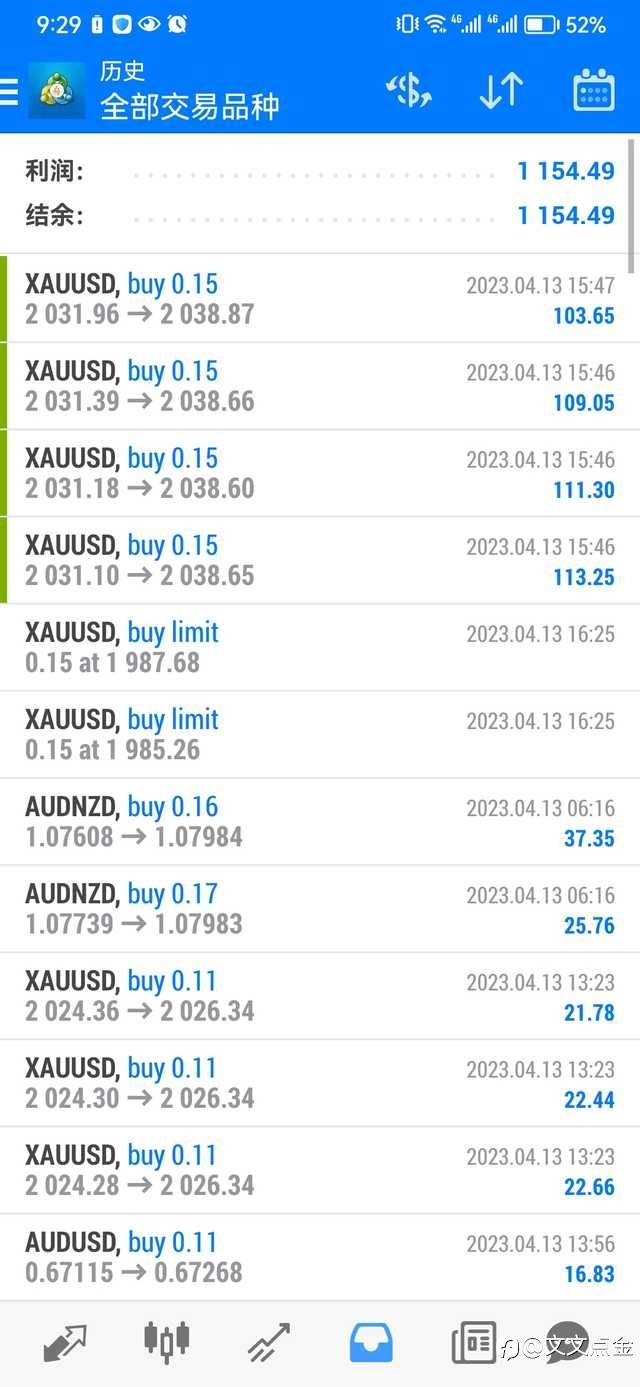Open the side drawer menu
The image size is (640, 1387).
[x=9, y=92]
